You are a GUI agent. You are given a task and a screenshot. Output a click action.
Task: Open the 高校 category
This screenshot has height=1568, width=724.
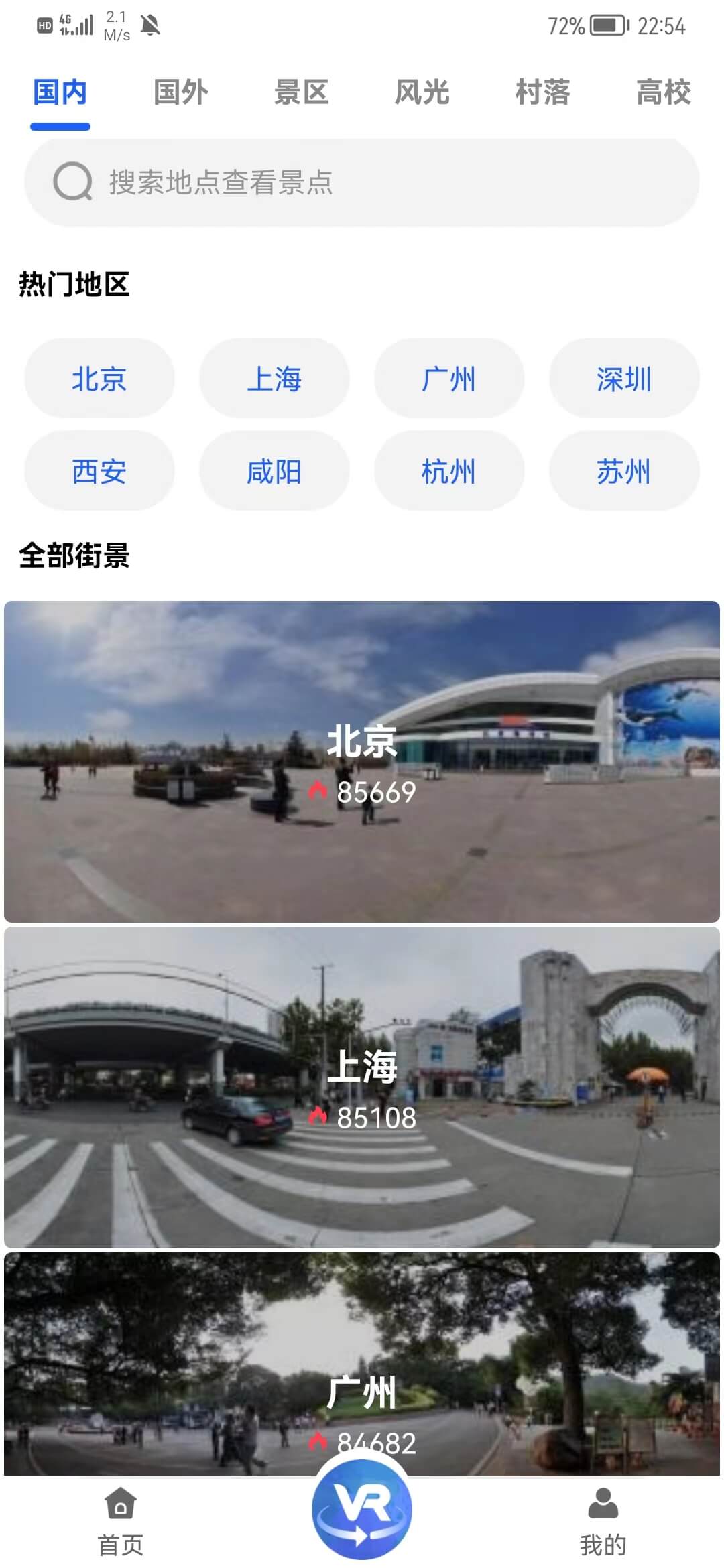coord(665,92)
